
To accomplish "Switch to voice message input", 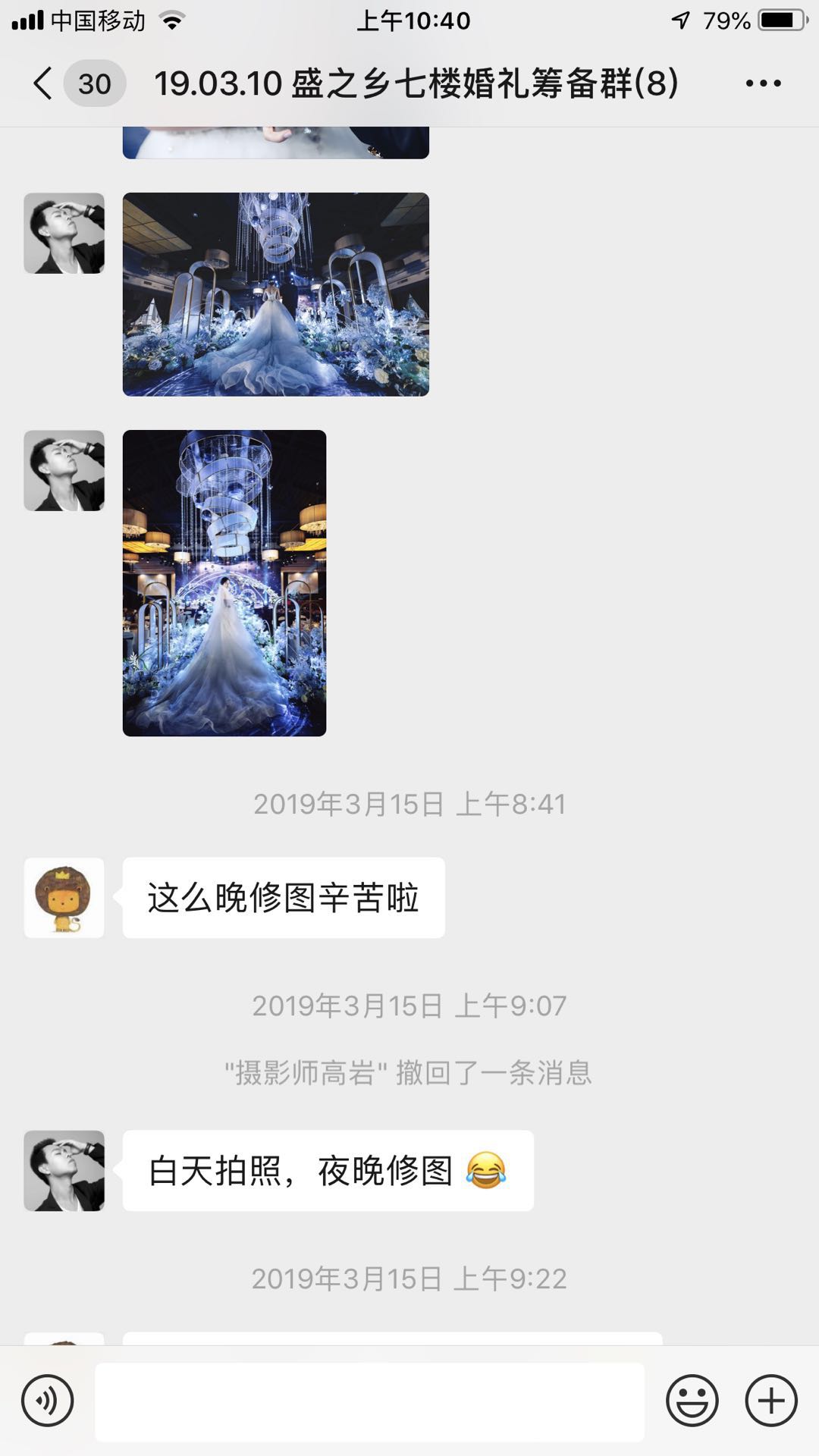I will (x=48, y=1401).
